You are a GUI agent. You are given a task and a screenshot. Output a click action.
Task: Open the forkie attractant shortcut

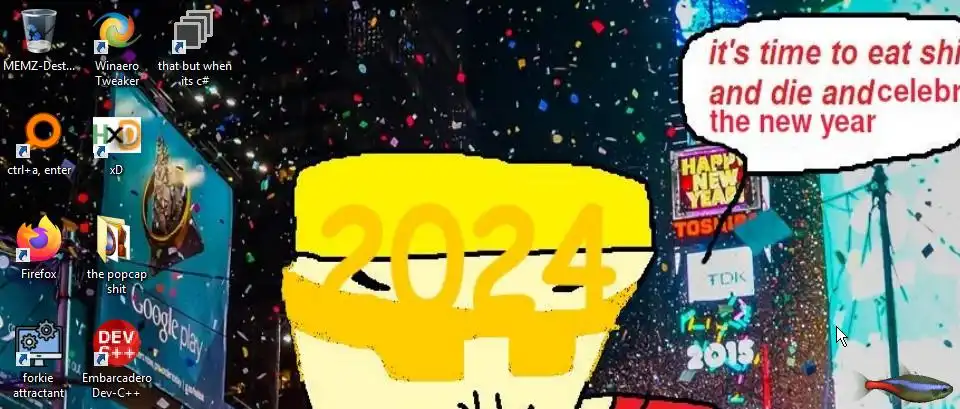(x=39, y=345)
